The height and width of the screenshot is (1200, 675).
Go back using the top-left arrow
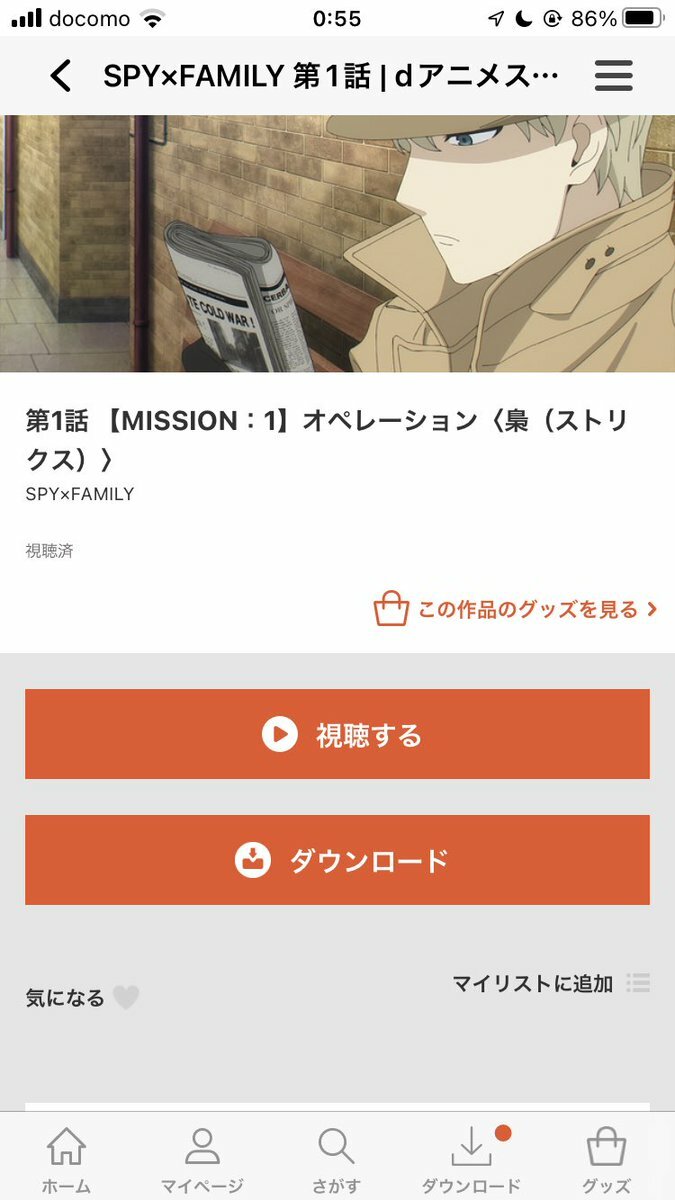coord(61,76)
